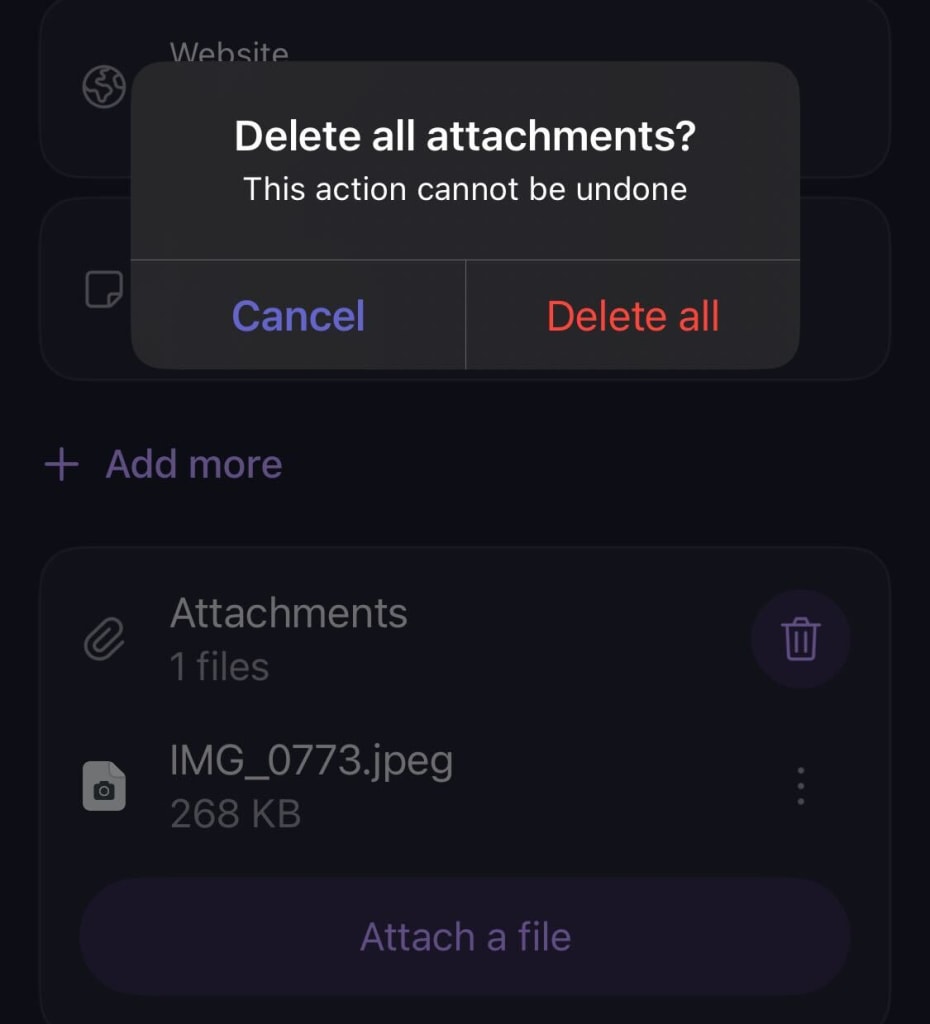Tap the Add more option
Image resolution: width=930 pixels, height=1024 pixels.
click(x=164, y=464)
